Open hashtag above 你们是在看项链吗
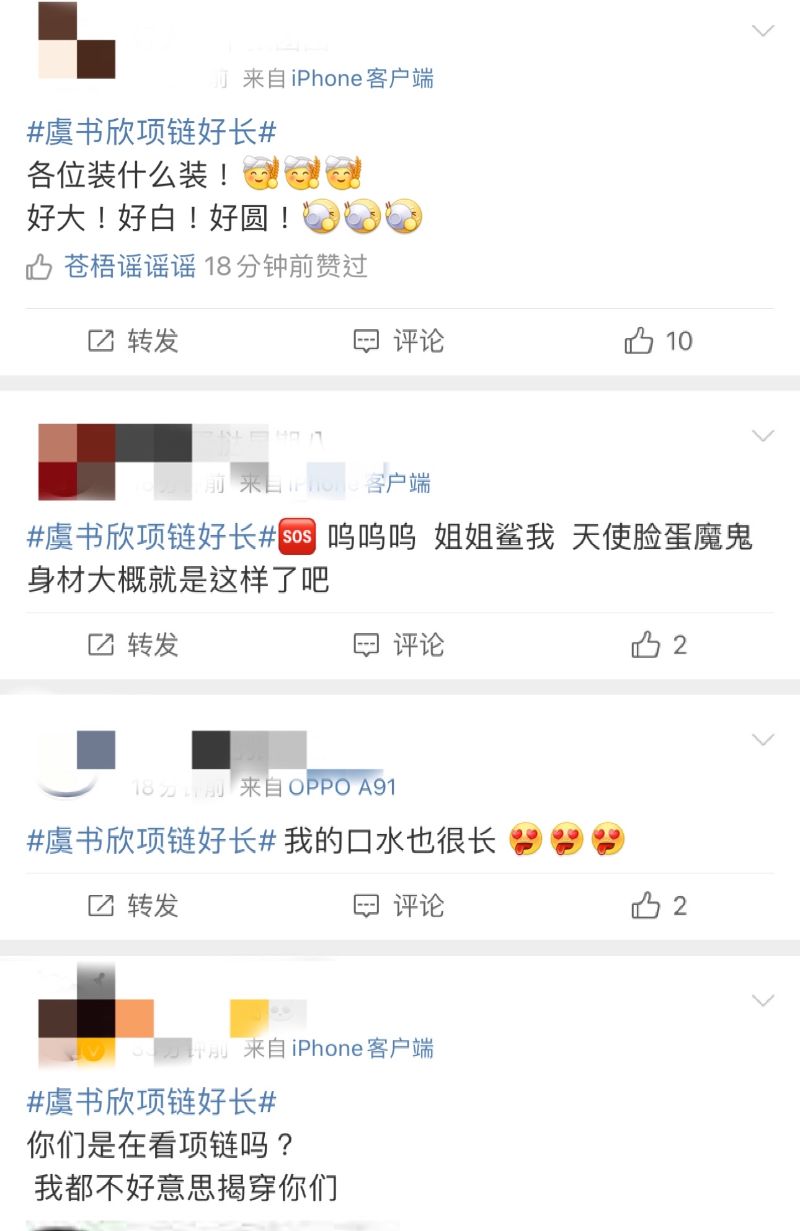Screen dimensions: 800x1231 point(151,1102)
